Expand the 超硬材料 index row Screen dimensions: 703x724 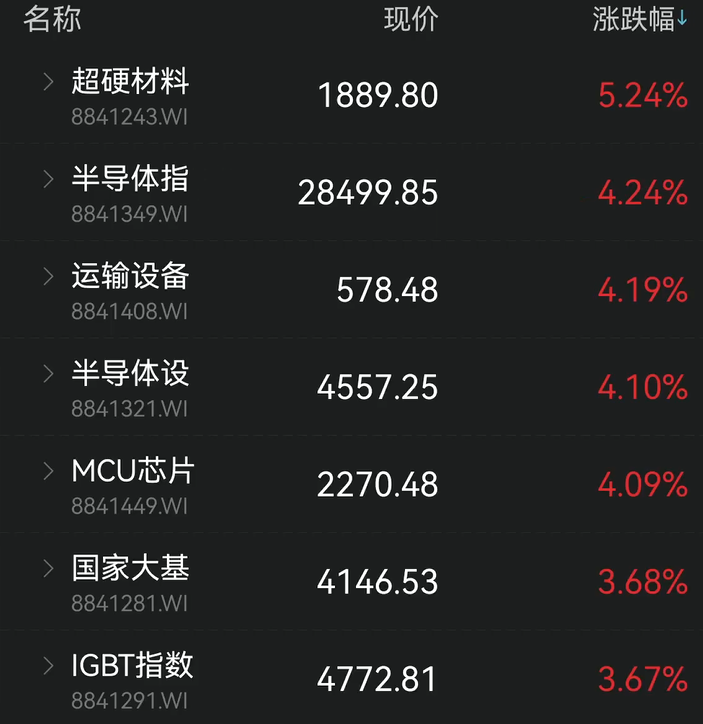pyautogui.click(x=48, y=82)
